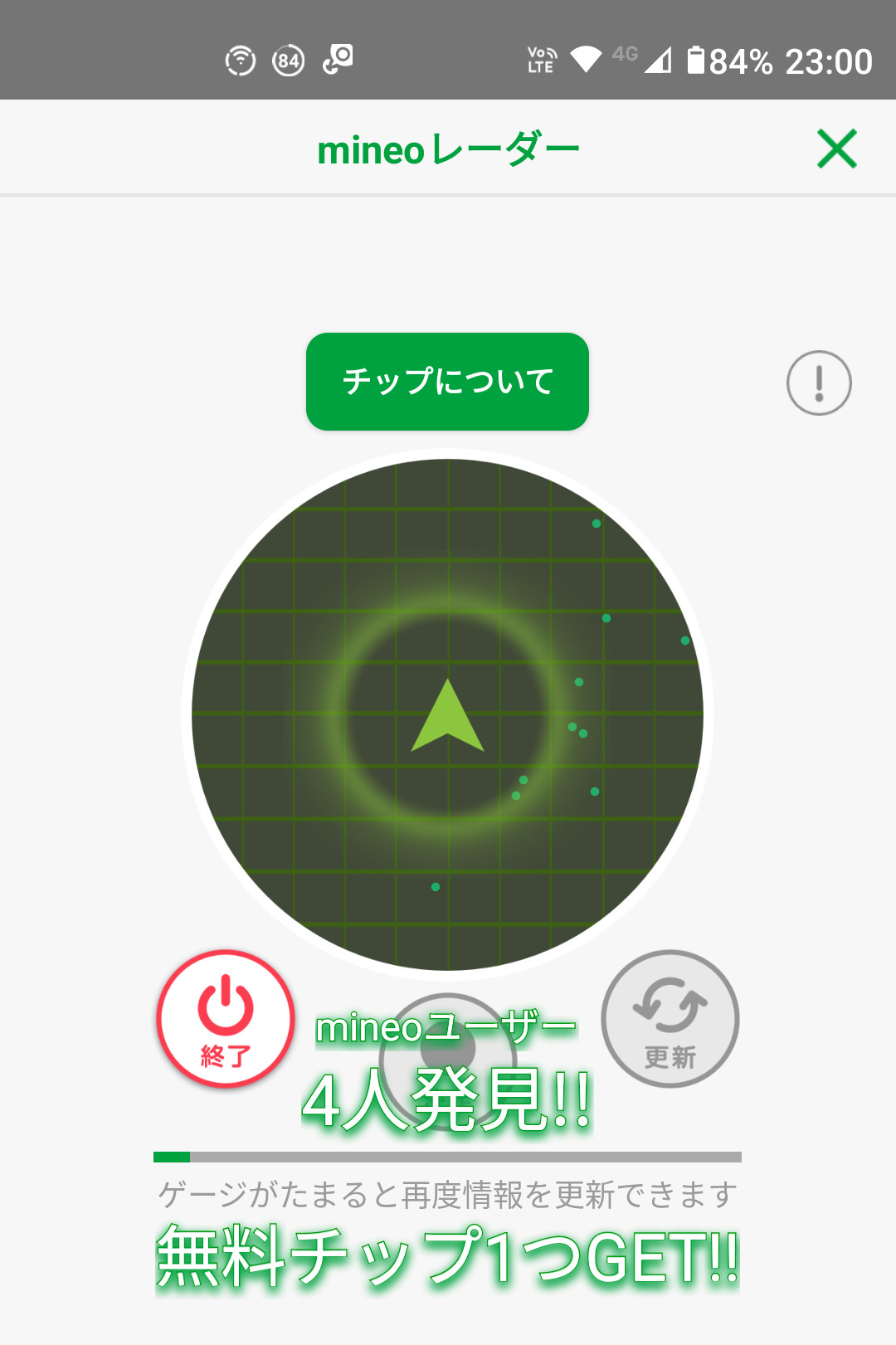Image resolution: width=896 pixels, height=1345 pixels.
Task: Open the チップについて info button
Action: click(x=447, y=382)
